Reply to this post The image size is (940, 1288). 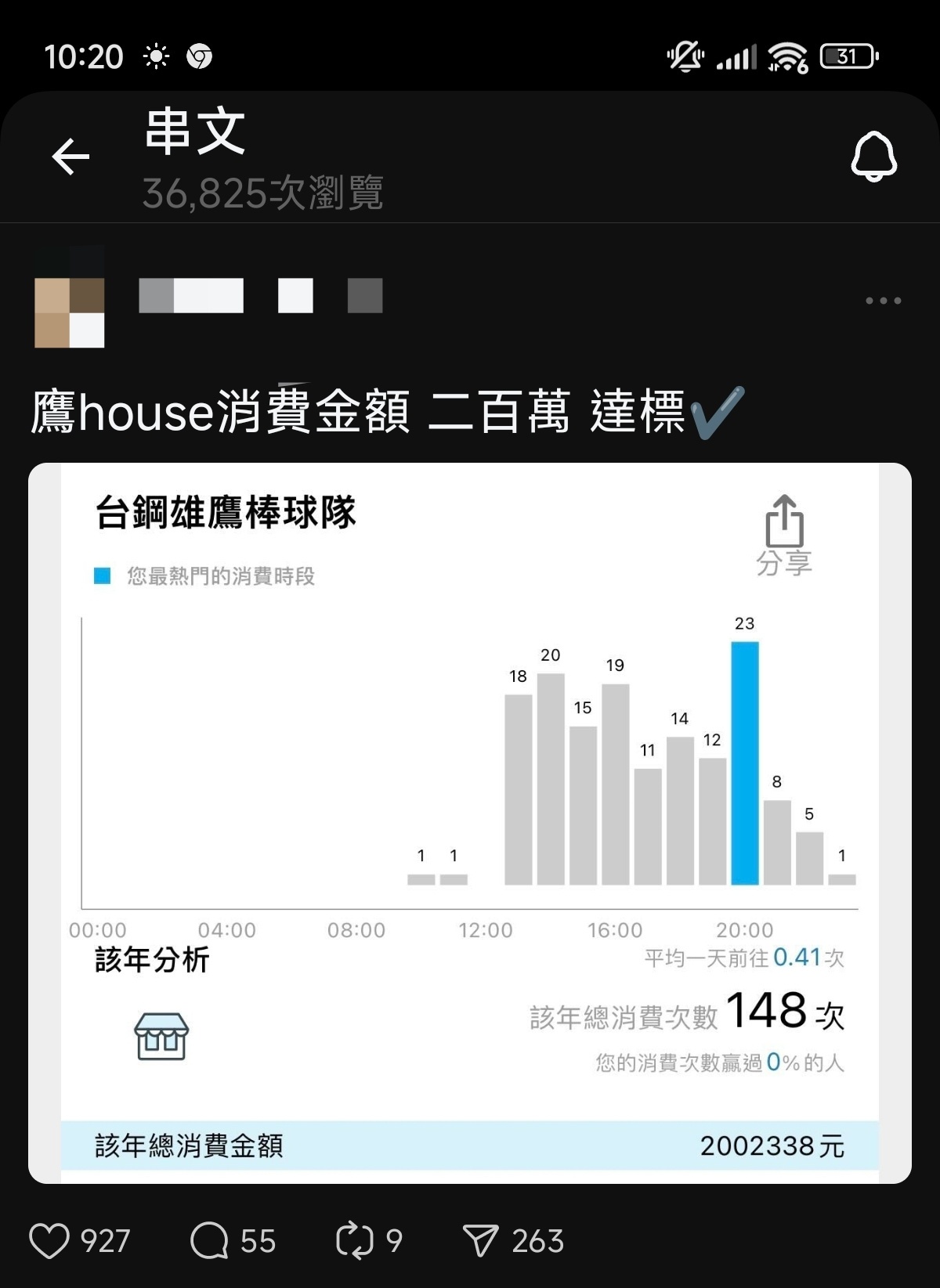(209, 1241)
